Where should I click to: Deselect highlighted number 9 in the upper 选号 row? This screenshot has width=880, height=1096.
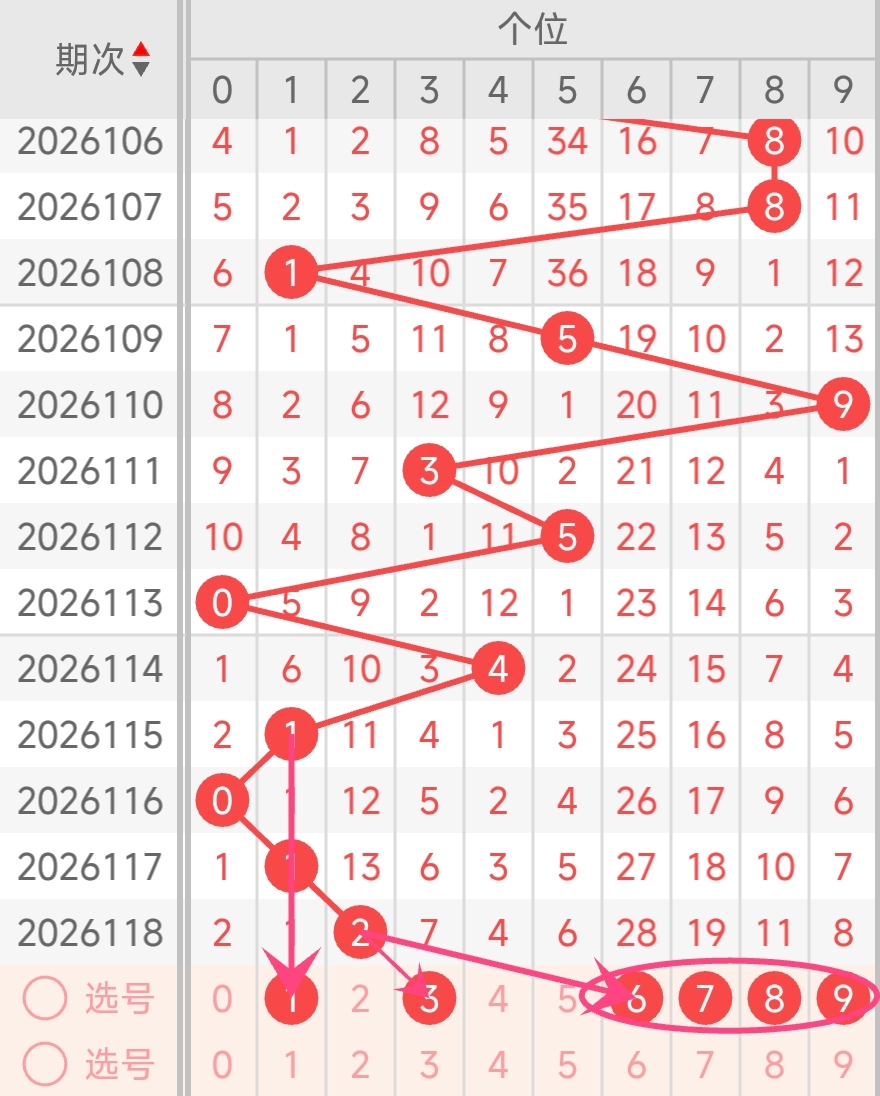tap(843, 998)
